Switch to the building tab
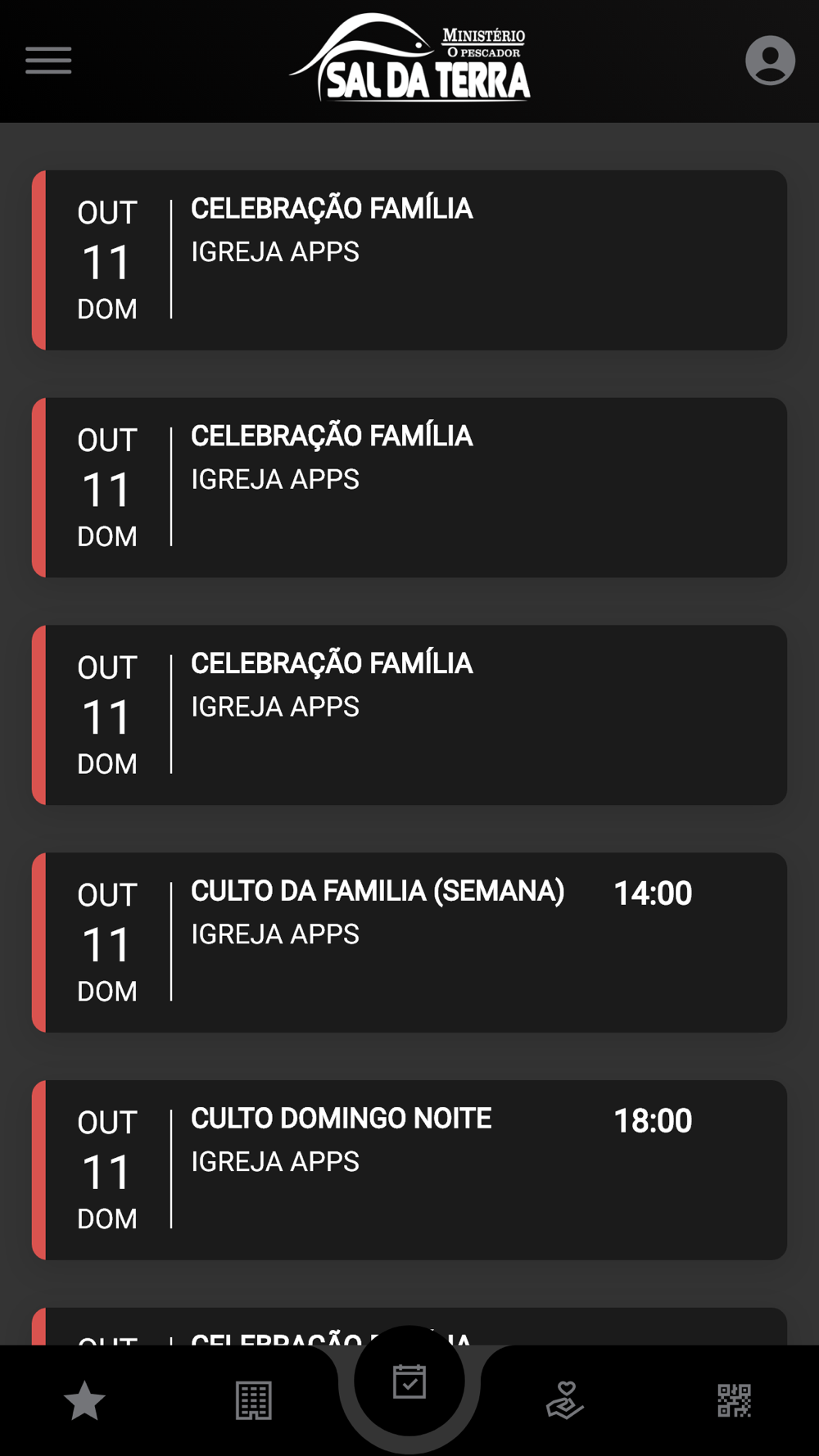This screenshot has height=1456, width=819. tap(254, 1400)
